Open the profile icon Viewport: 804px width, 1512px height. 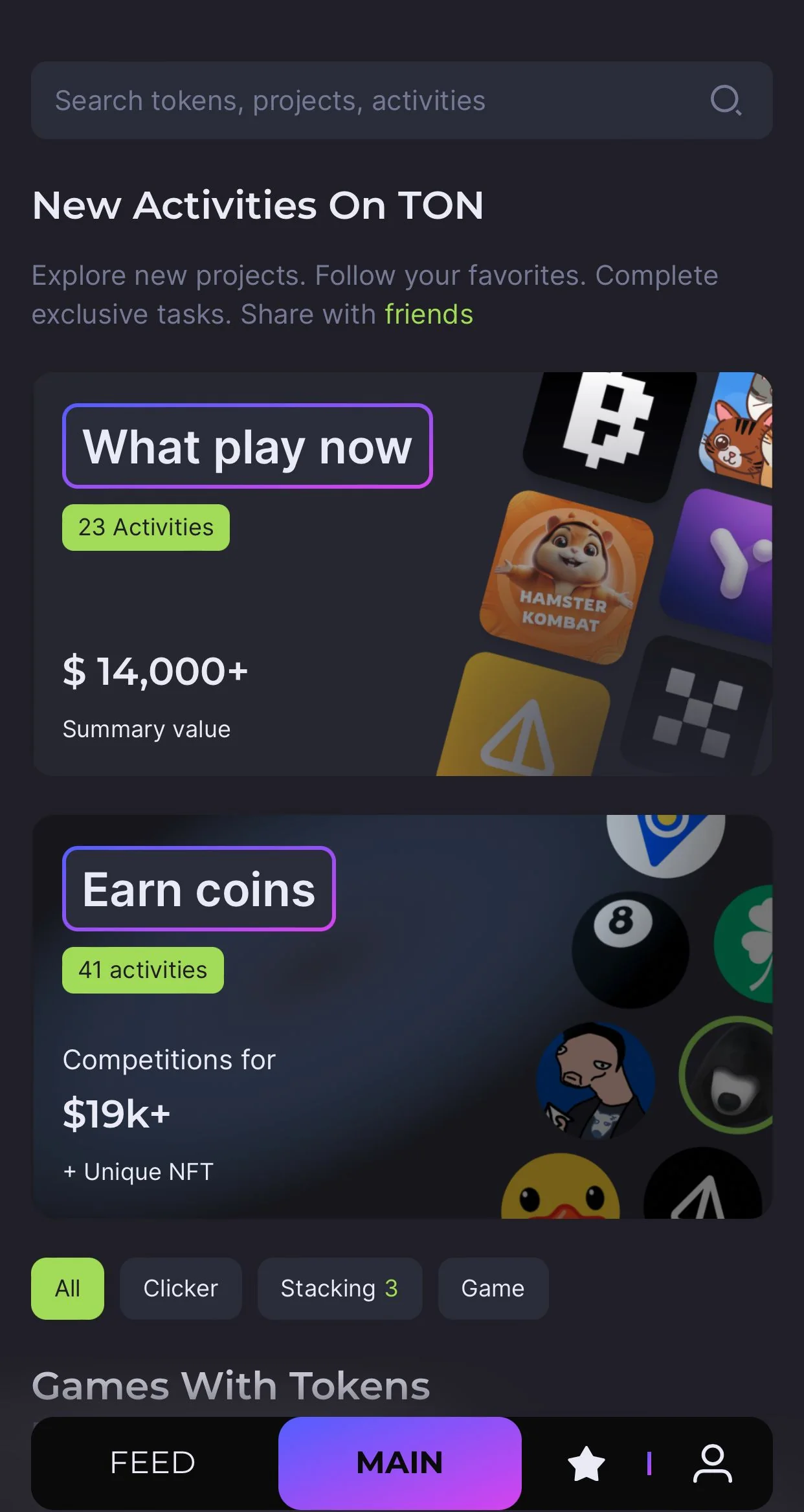[713, 1463]
